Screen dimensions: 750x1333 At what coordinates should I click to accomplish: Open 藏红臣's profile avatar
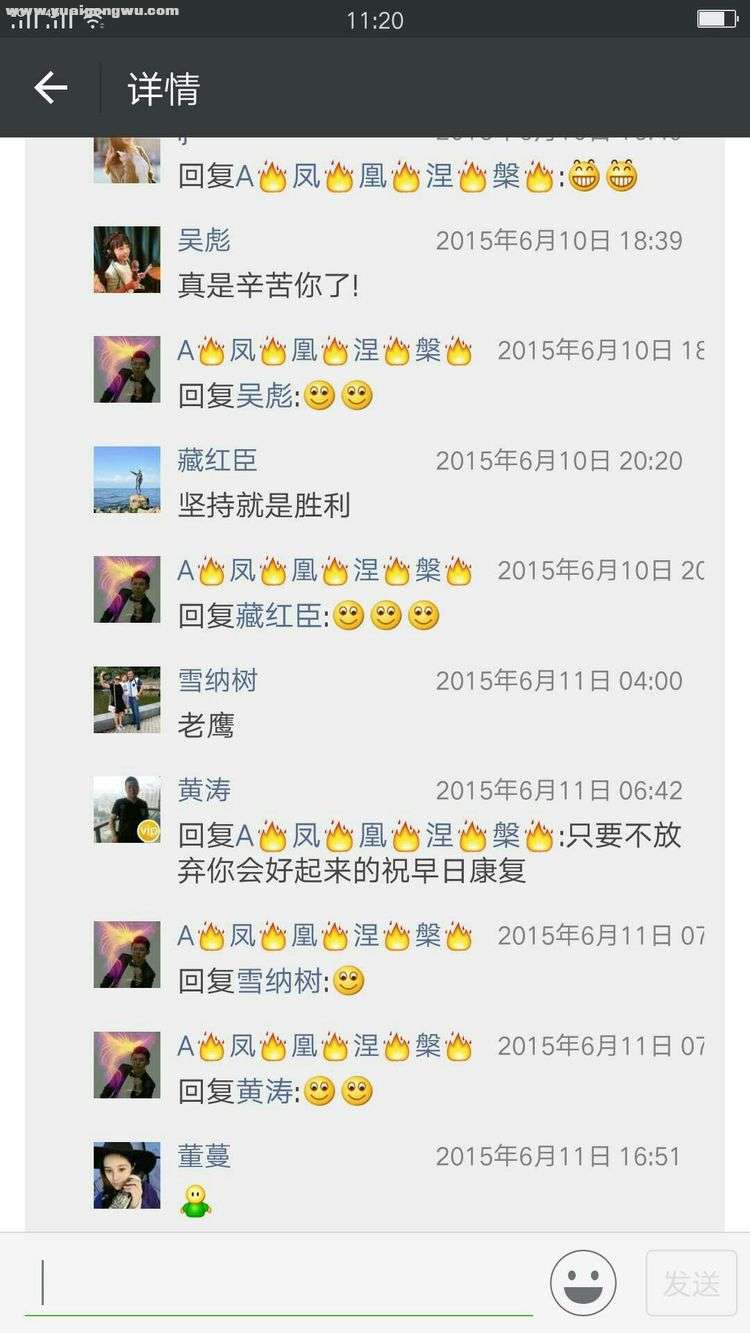[x=127, y=479]
